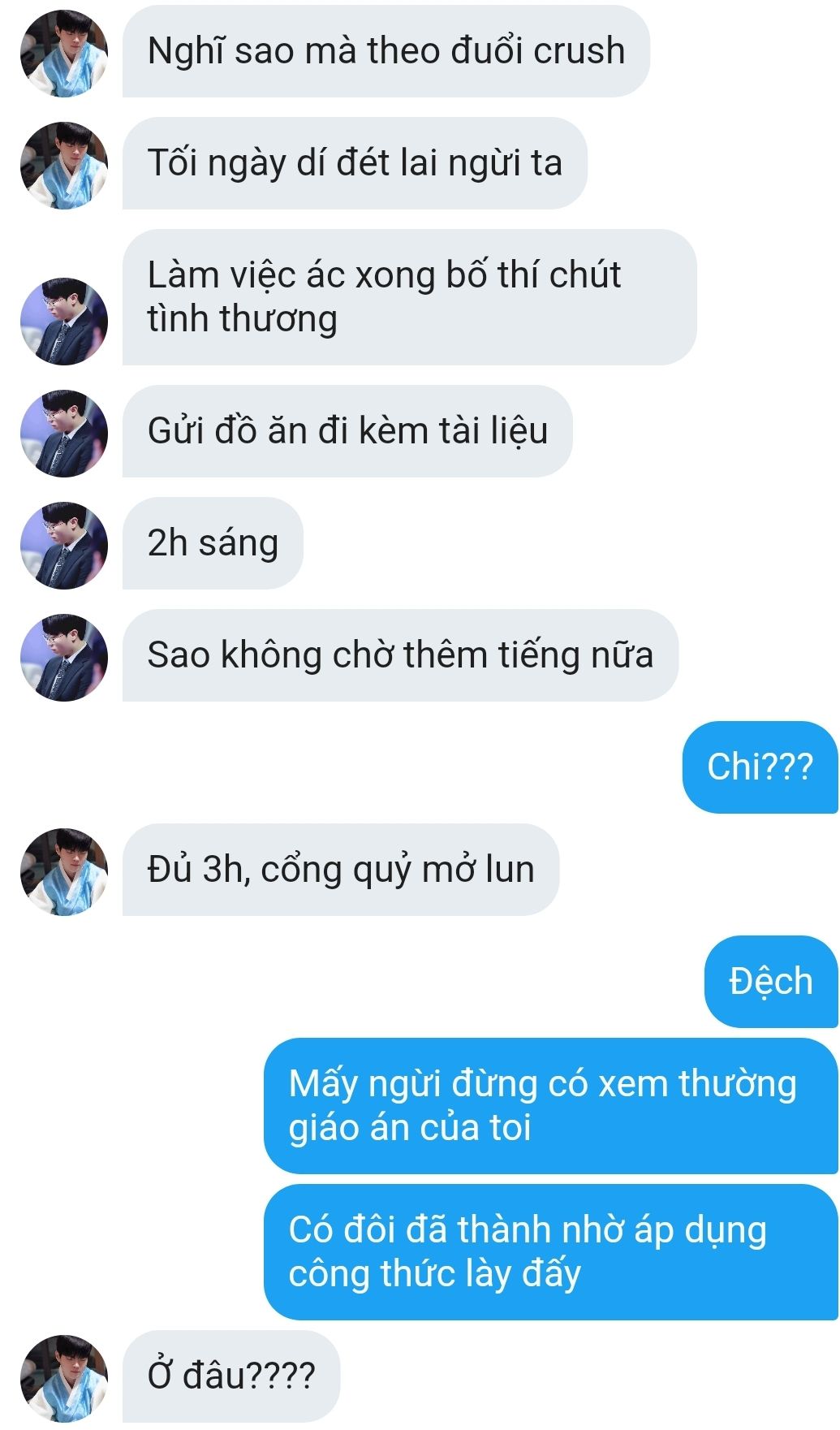Tap avatar next to "Đủ 3h, cổng quỷ mở lun"

[64, 872]
